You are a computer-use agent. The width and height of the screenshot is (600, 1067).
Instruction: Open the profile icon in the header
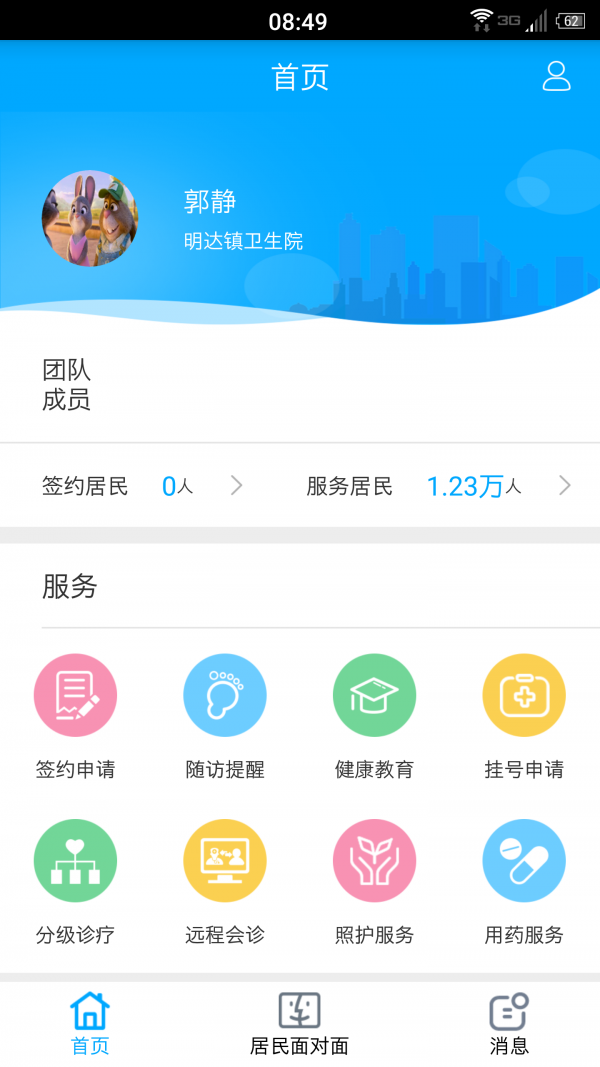pyautogui.click(x=556, y=76)
